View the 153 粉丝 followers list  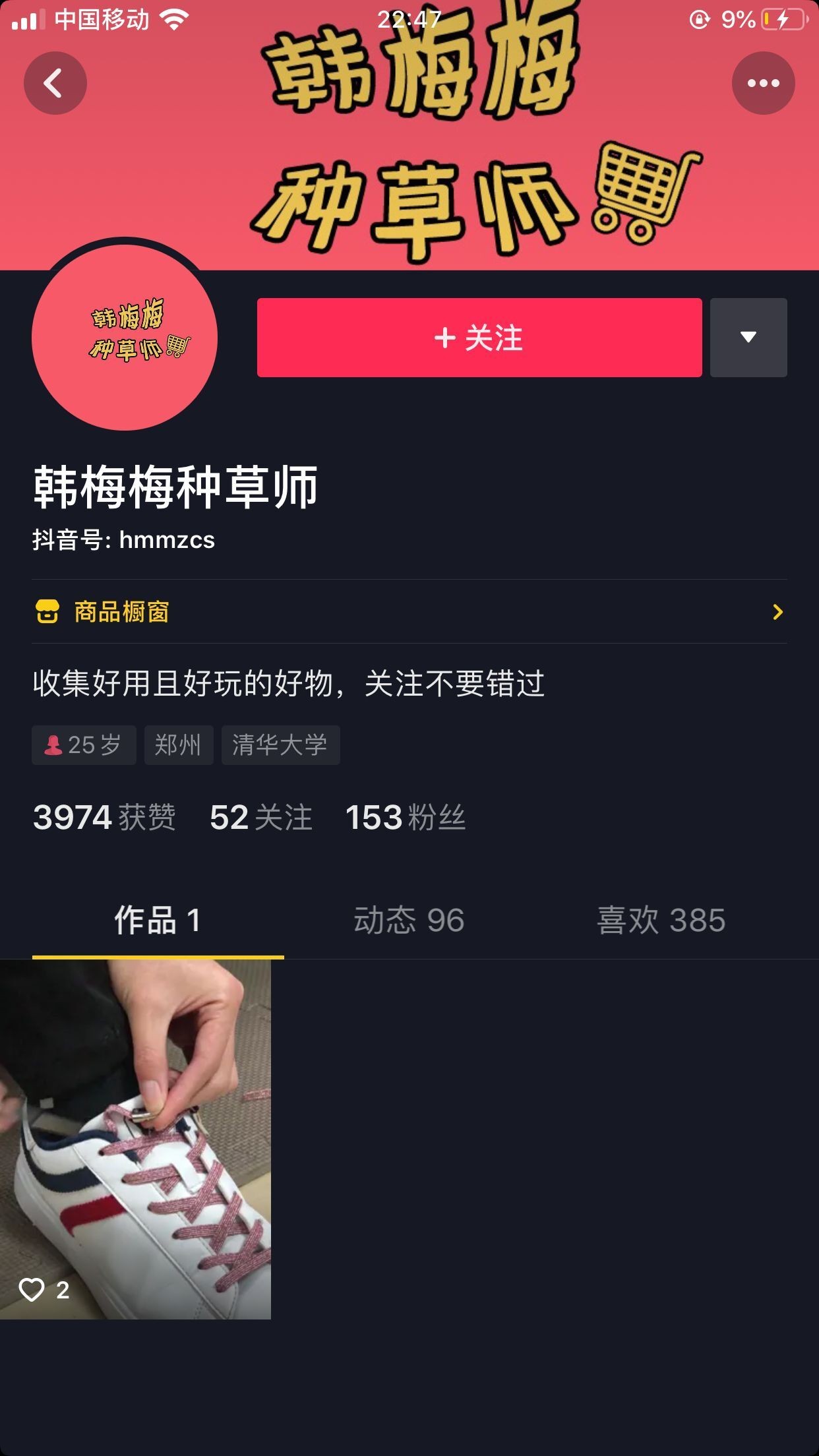(405, 818)
